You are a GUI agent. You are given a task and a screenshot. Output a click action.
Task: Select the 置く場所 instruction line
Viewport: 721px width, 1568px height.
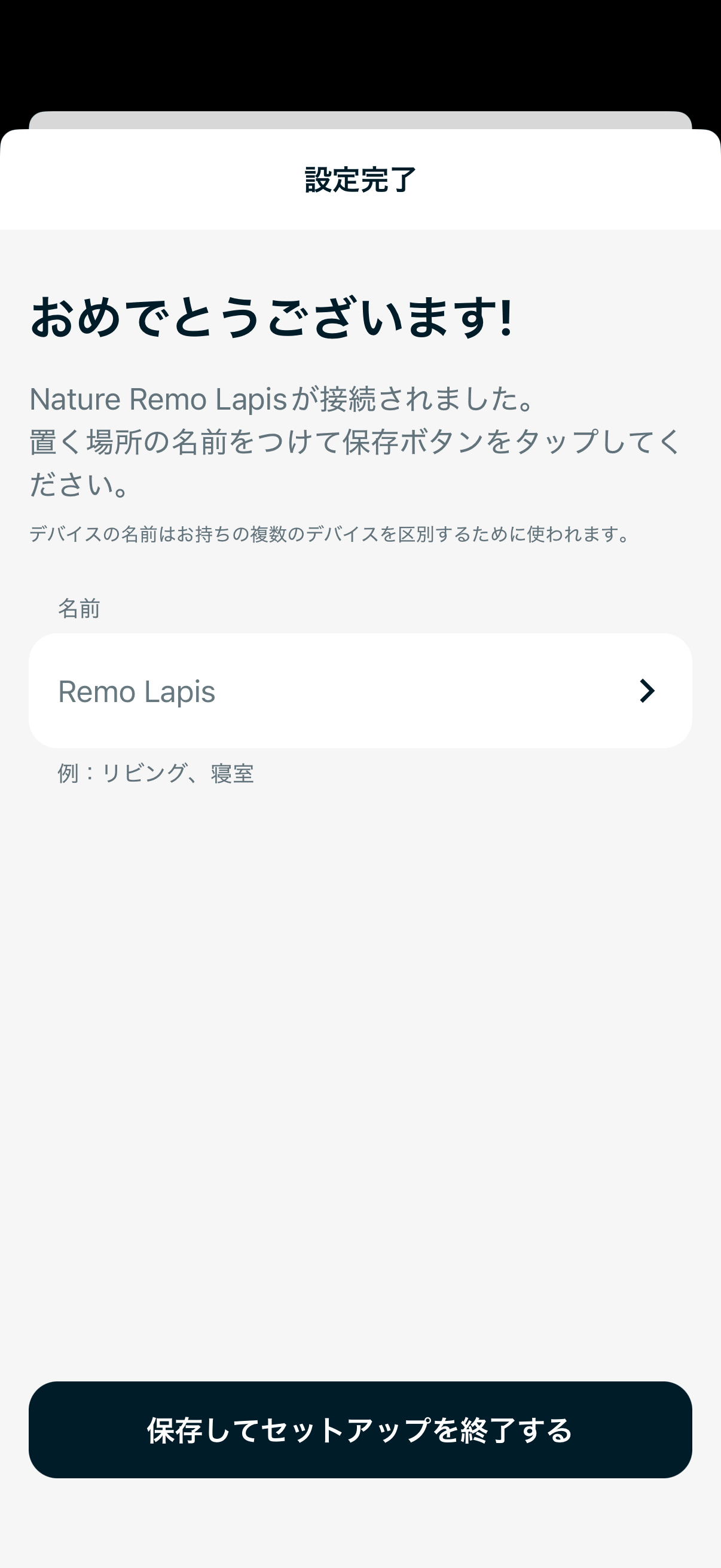click(353, 444)
